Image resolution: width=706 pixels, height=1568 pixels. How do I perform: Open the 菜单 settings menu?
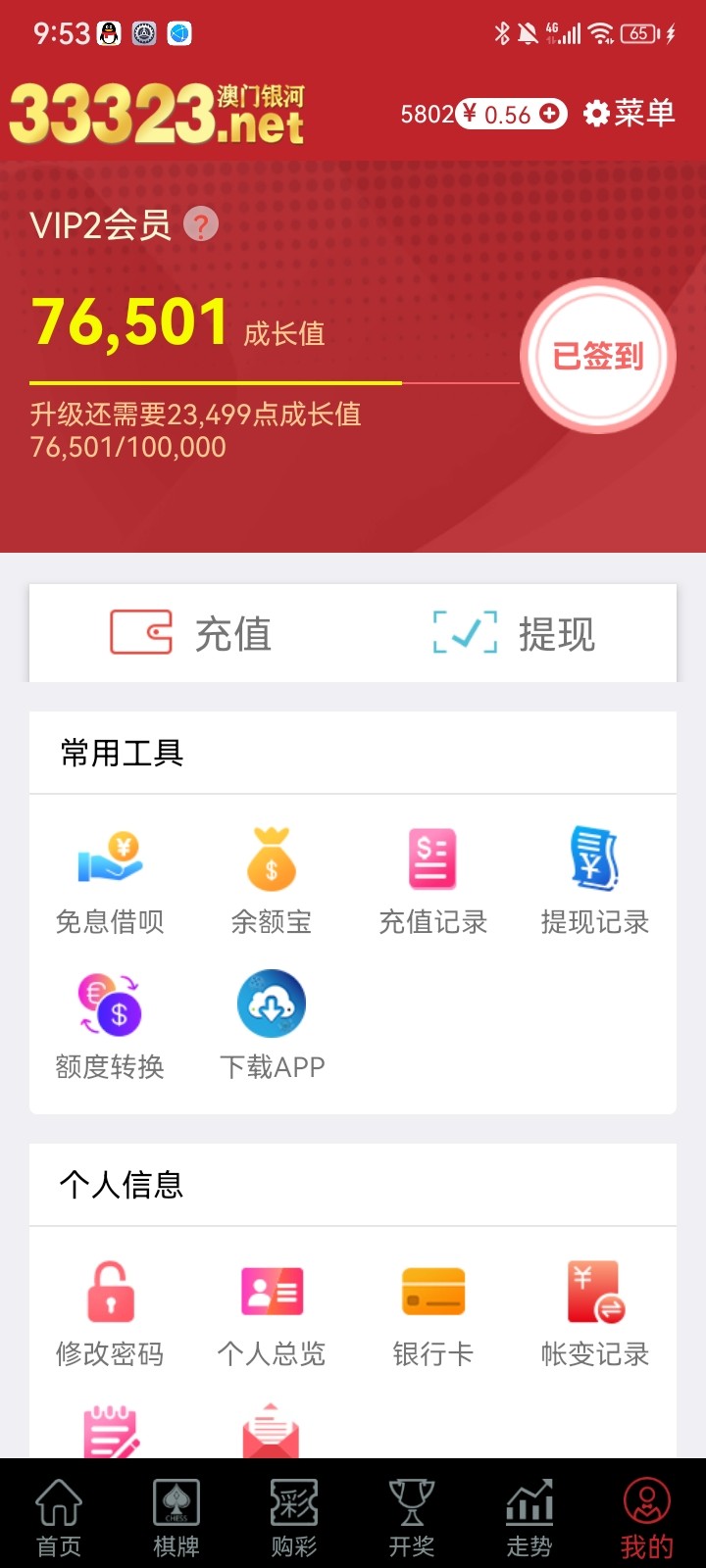coord(629,114)
